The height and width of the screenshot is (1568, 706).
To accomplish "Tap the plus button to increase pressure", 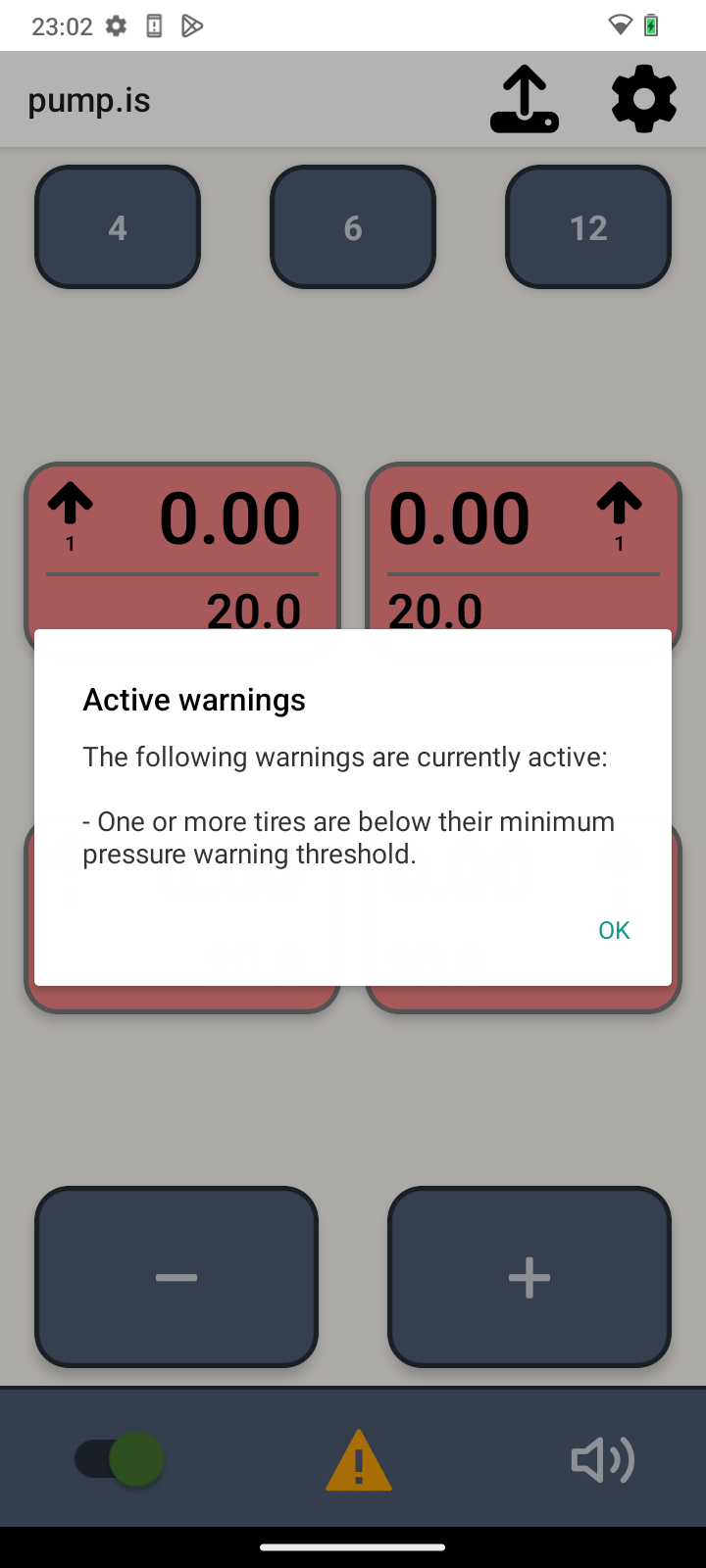I will 529,1277.
